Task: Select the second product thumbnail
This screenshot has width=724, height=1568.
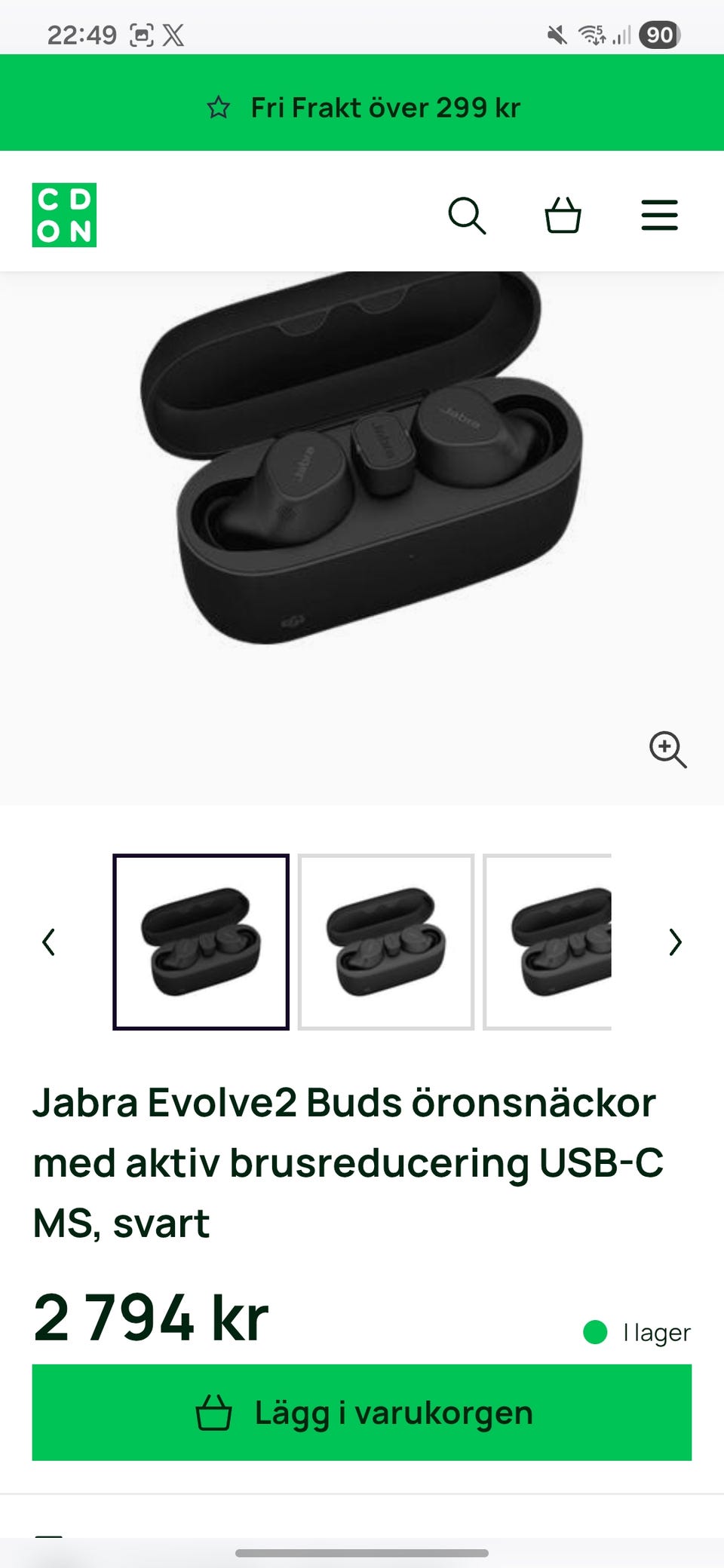Action: click(x=385, y=942)
